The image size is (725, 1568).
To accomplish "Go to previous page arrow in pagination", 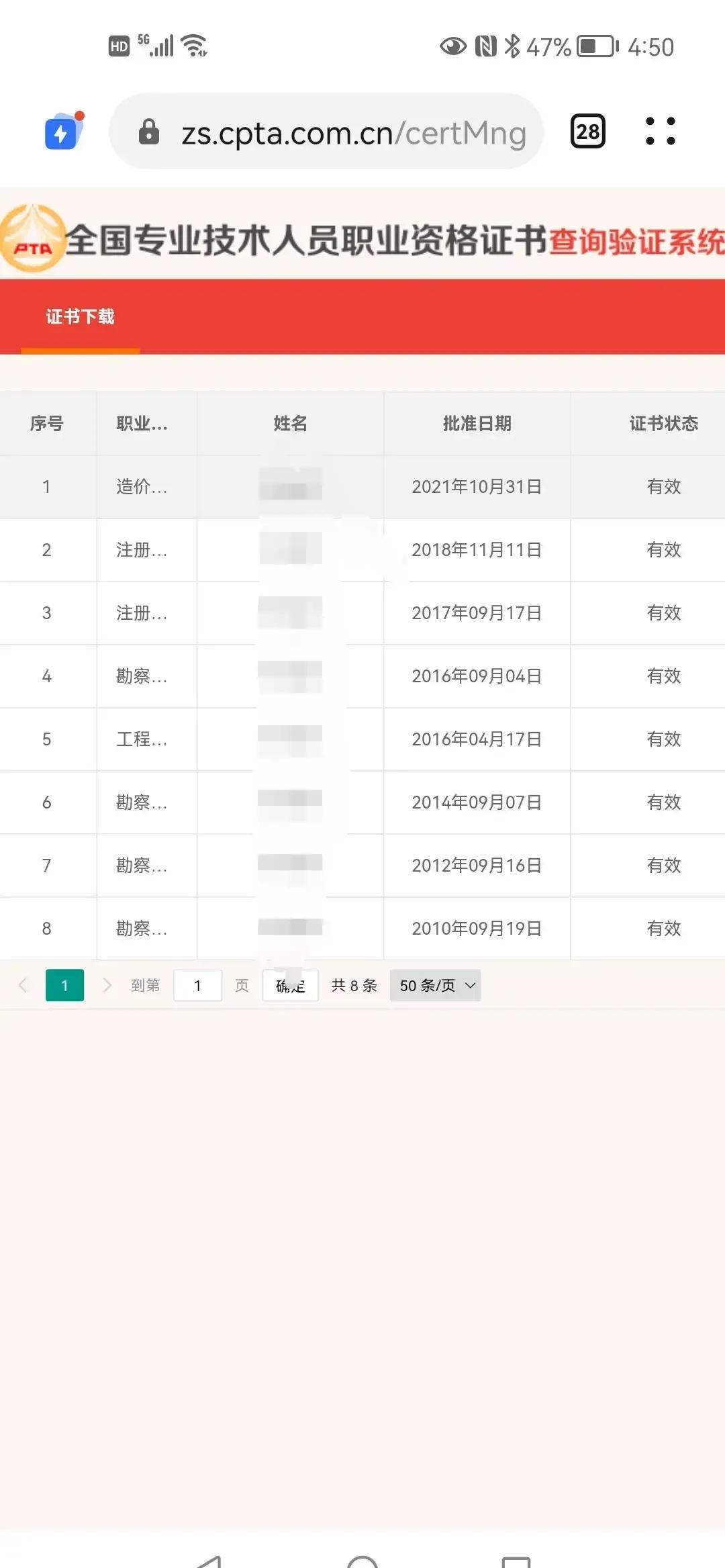I will tap(23, 985).
